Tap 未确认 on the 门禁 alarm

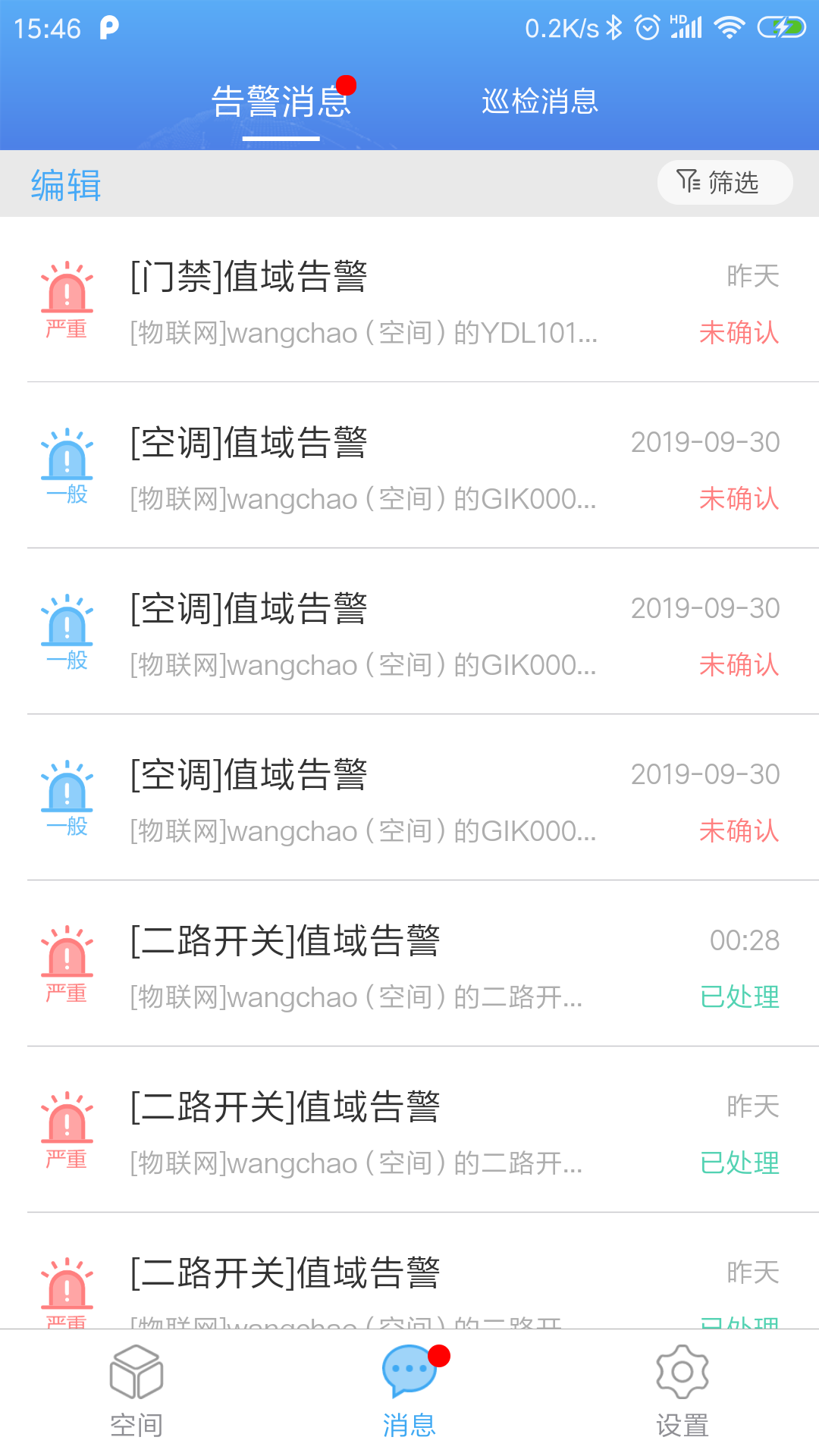coord(738,334)
